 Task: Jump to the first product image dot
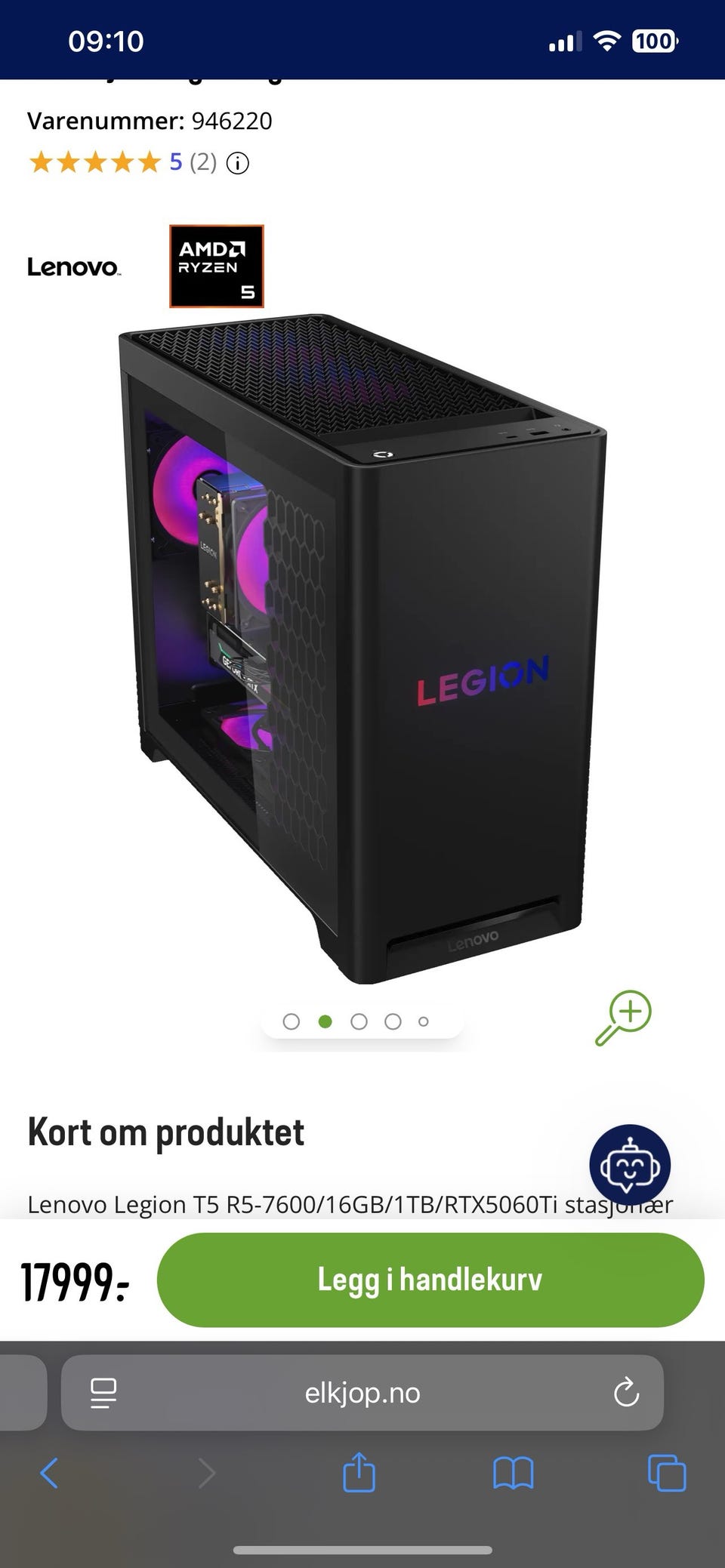(291, 1021)
